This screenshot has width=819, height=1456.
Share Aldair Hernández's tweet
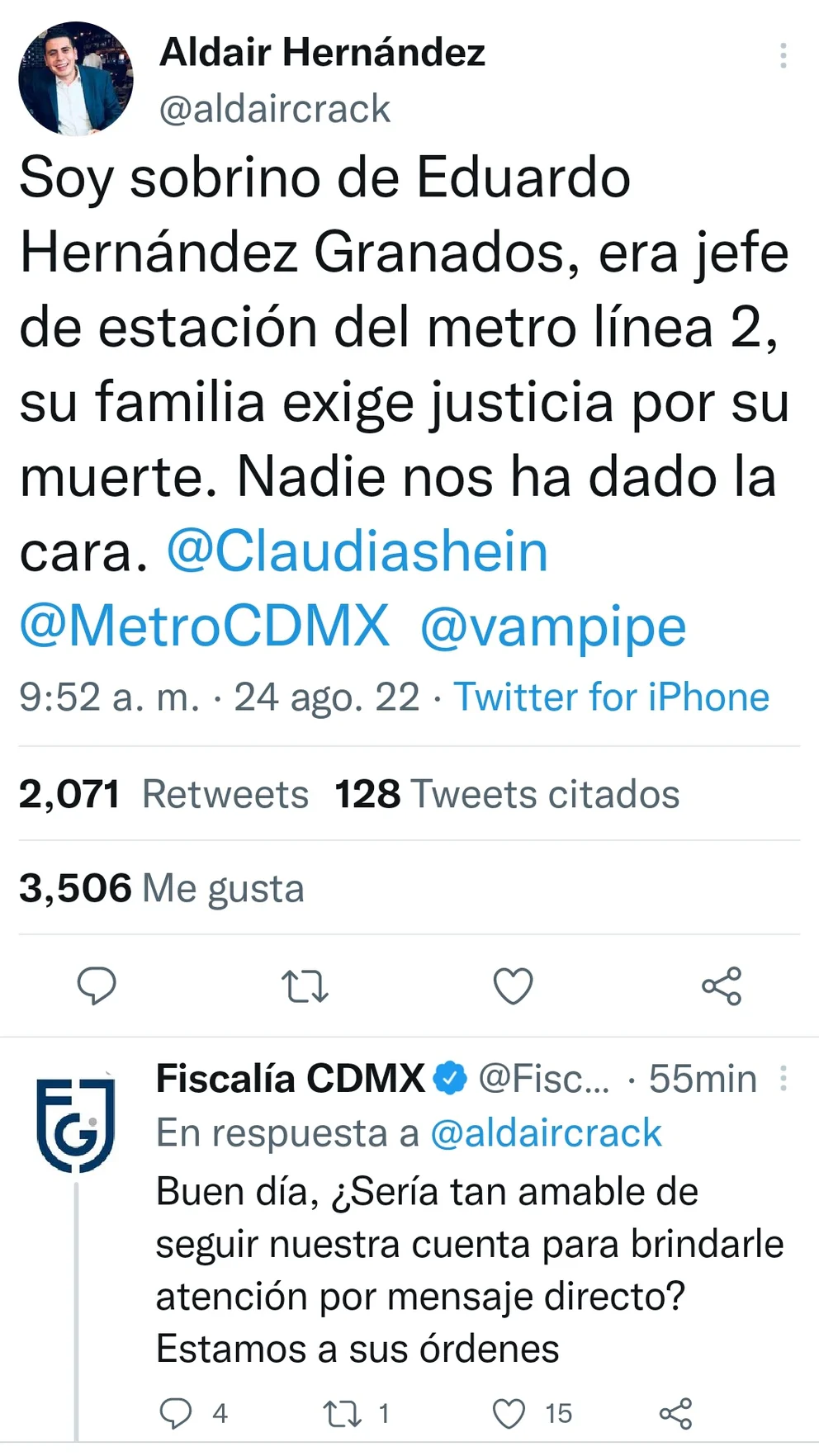pyautogui.click(x=722, y=986)
